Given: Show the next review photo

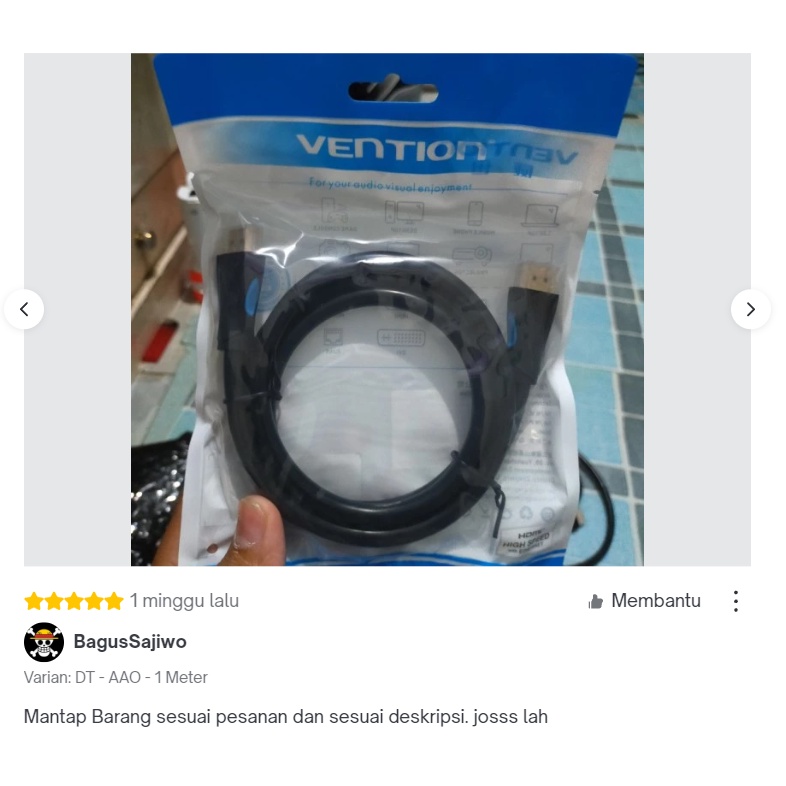Looking at the screenshot, I should [750, 309].
